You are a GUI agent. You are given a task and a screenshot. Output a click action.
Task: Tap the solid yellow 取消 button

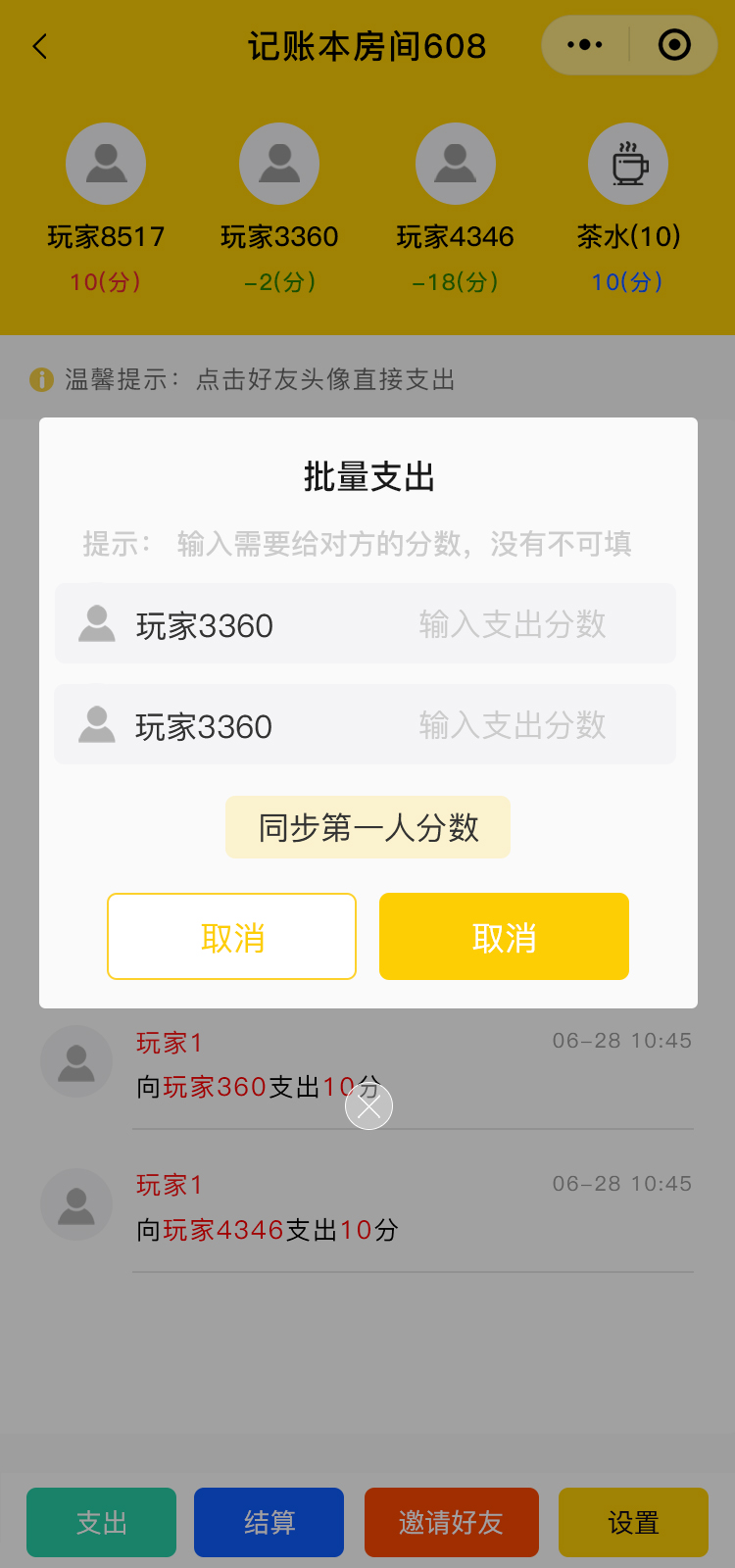504,936
